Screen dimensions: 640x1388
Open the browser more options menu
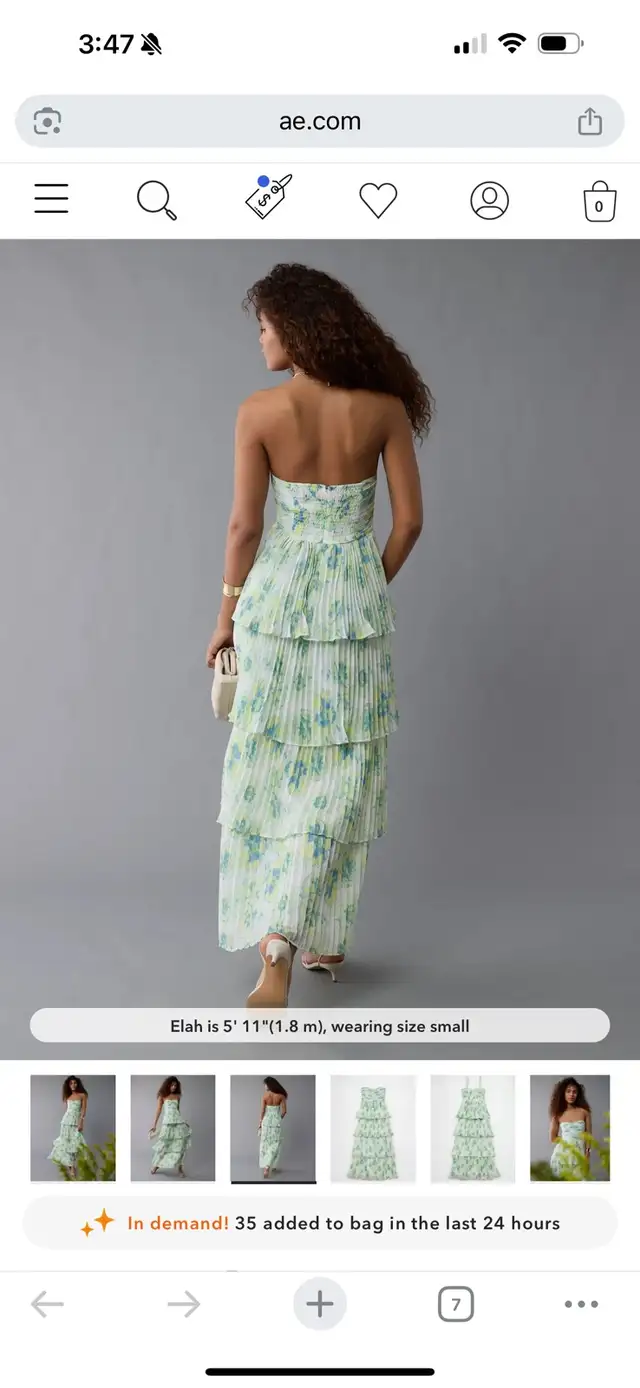tap(581, 1304)
